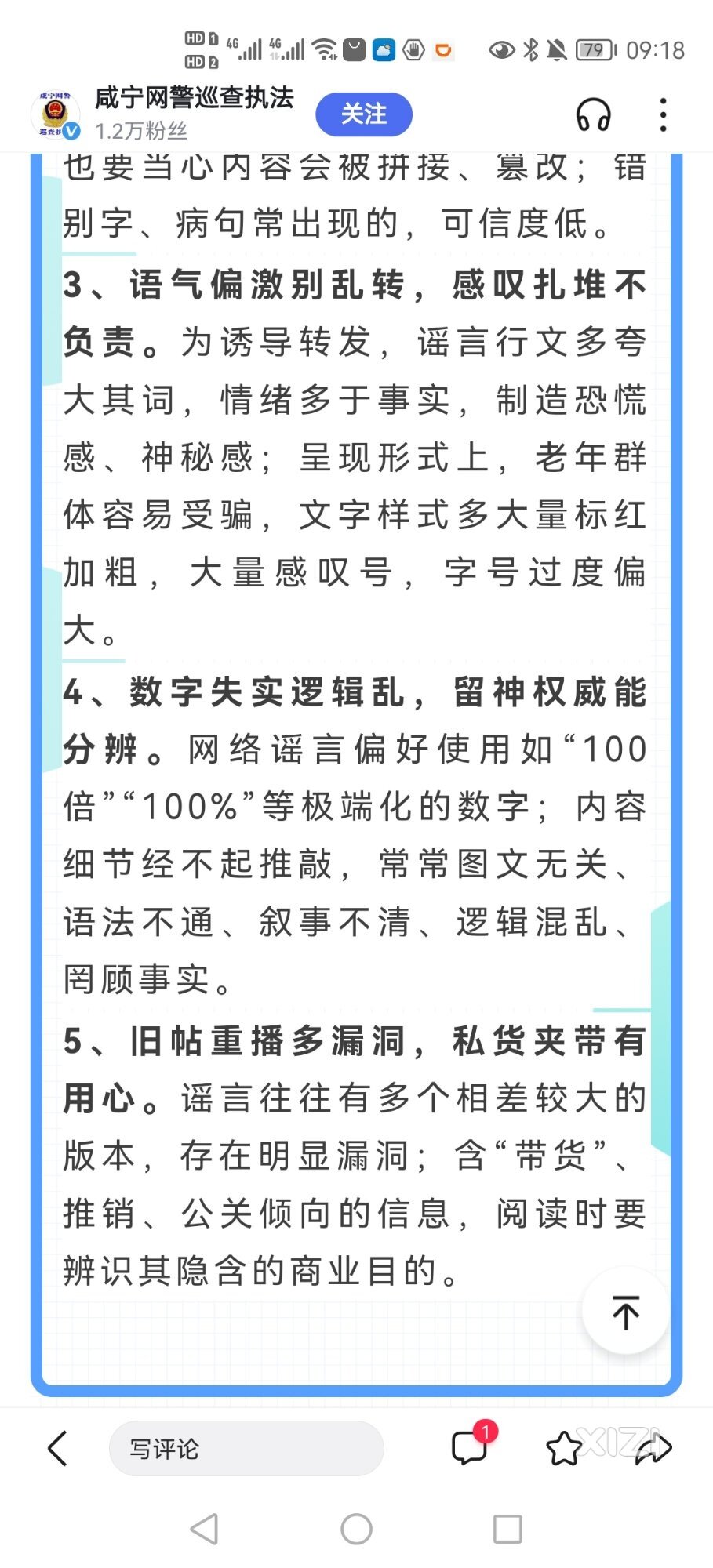Viewport: 713px width, 1568px height.
Task: Favorite this article with the star icon
Action: (564, 1448)
